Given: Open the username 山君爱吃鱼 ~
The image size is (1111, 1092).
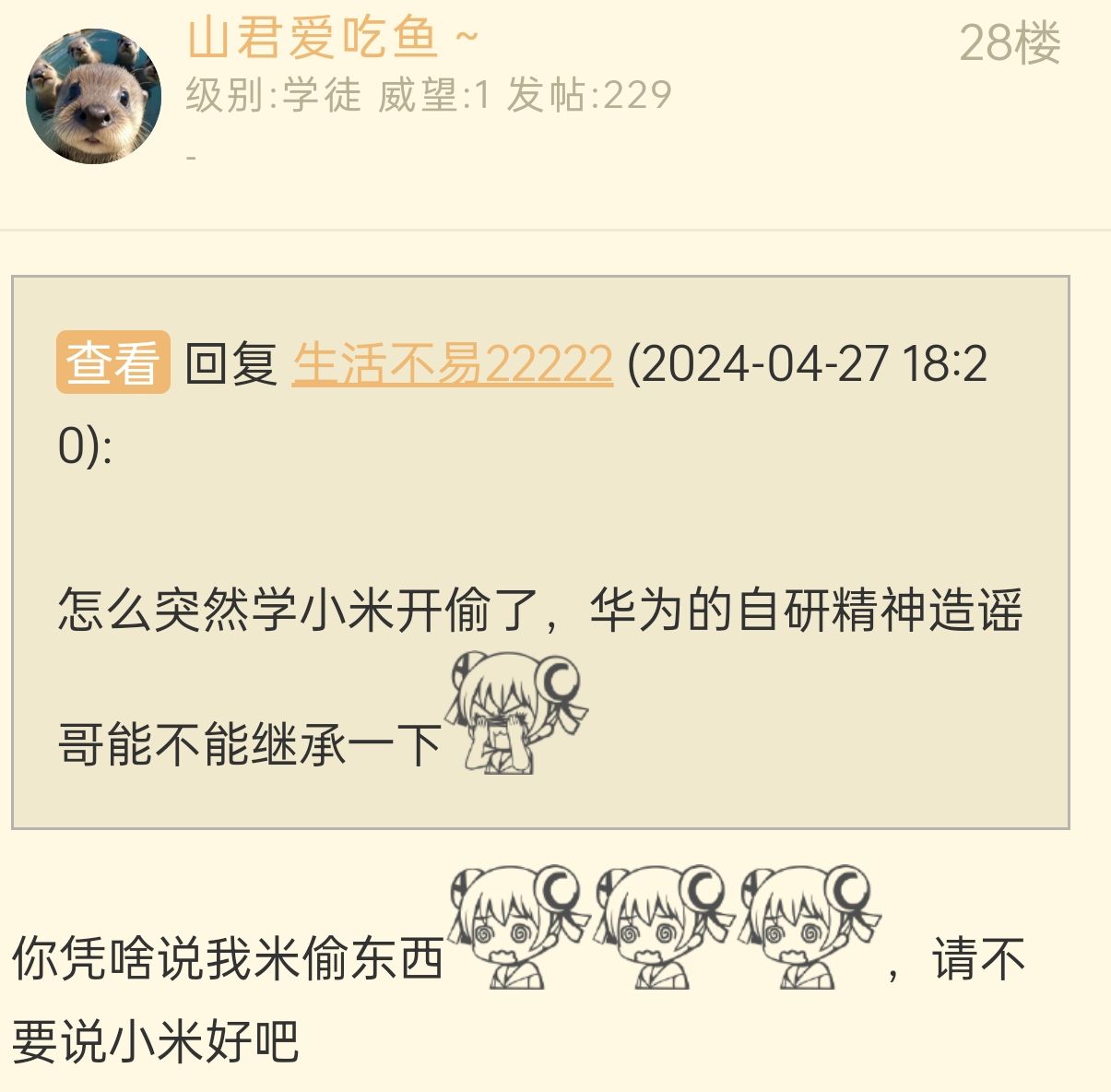Looking at the screenshot, I should [x=331, y=40].
